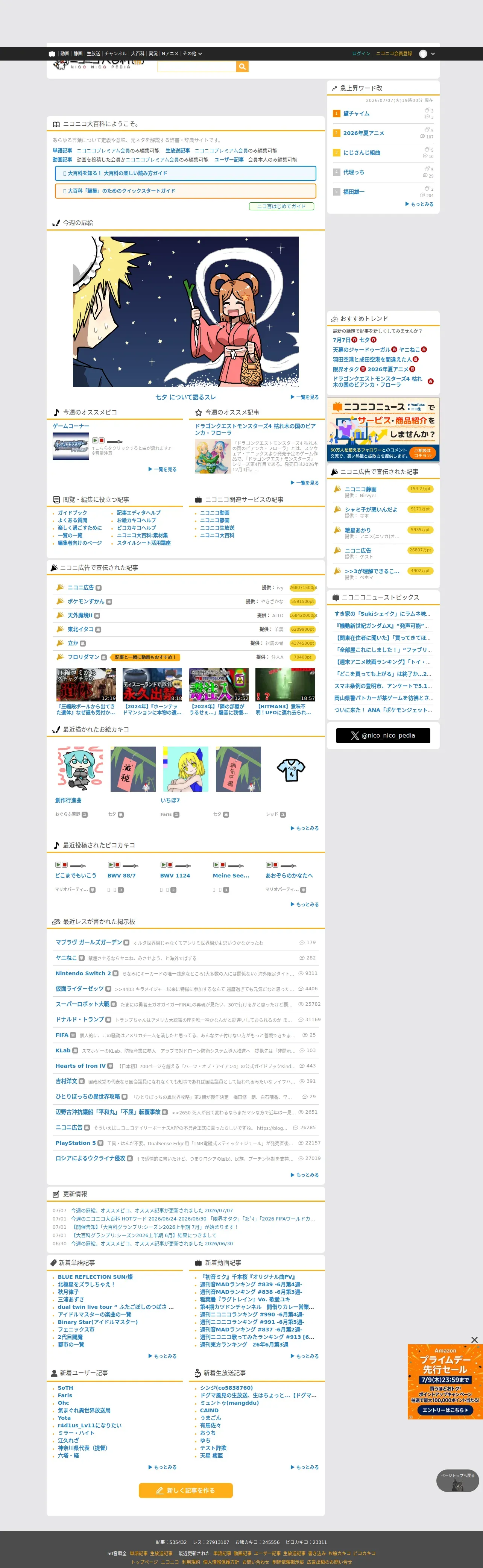Open the Nintendo Switch 2 board thread
Image resolution: width=483 pixels, height=1568 pixels.
84,973
